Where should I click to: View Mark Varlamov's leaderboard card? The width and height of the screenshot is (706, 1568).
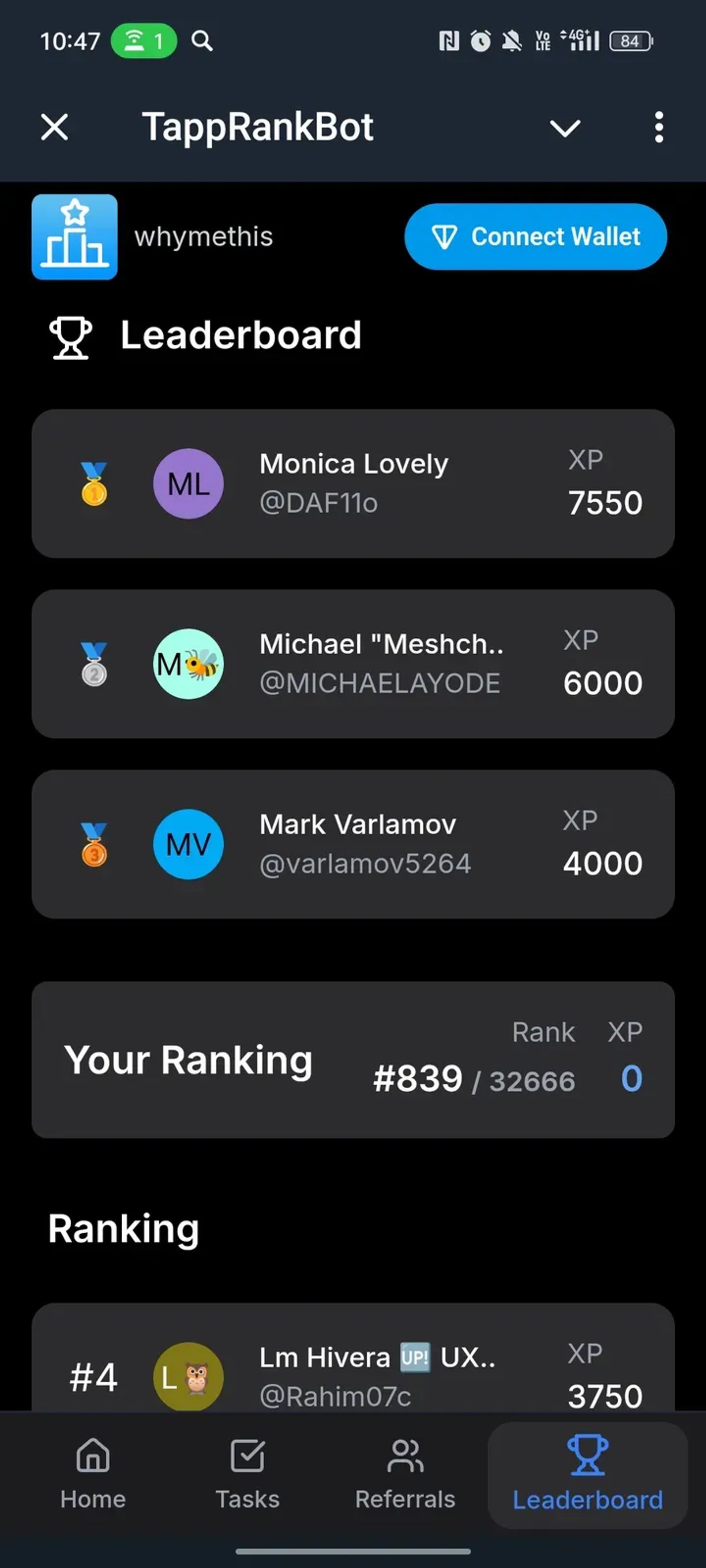pos(353,844)
